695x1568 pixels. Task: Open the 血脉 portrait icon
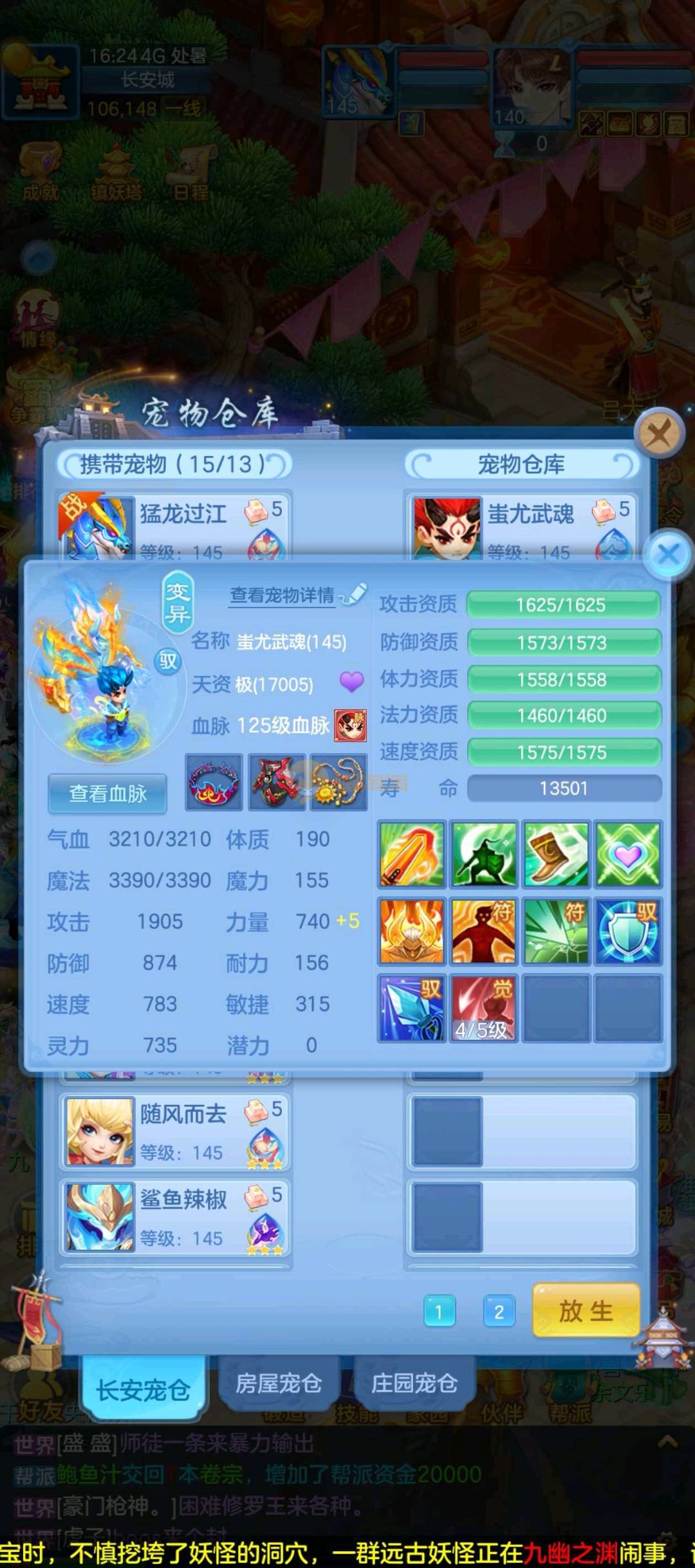coord(350,726)
